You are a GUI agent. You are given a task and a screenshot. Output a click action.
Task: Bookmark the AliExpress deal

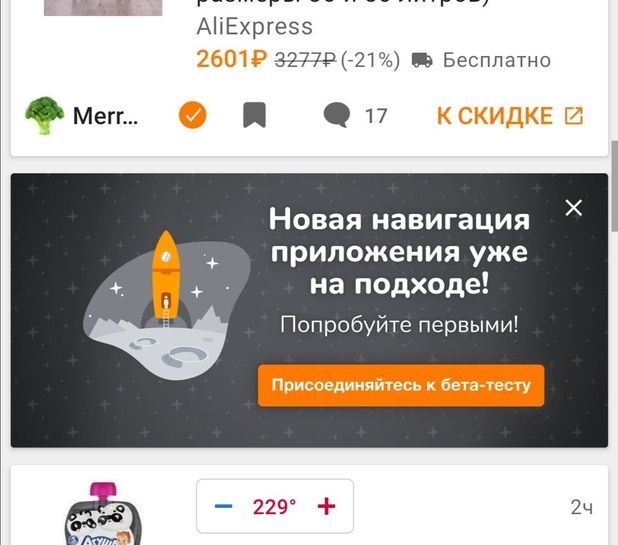254,116
